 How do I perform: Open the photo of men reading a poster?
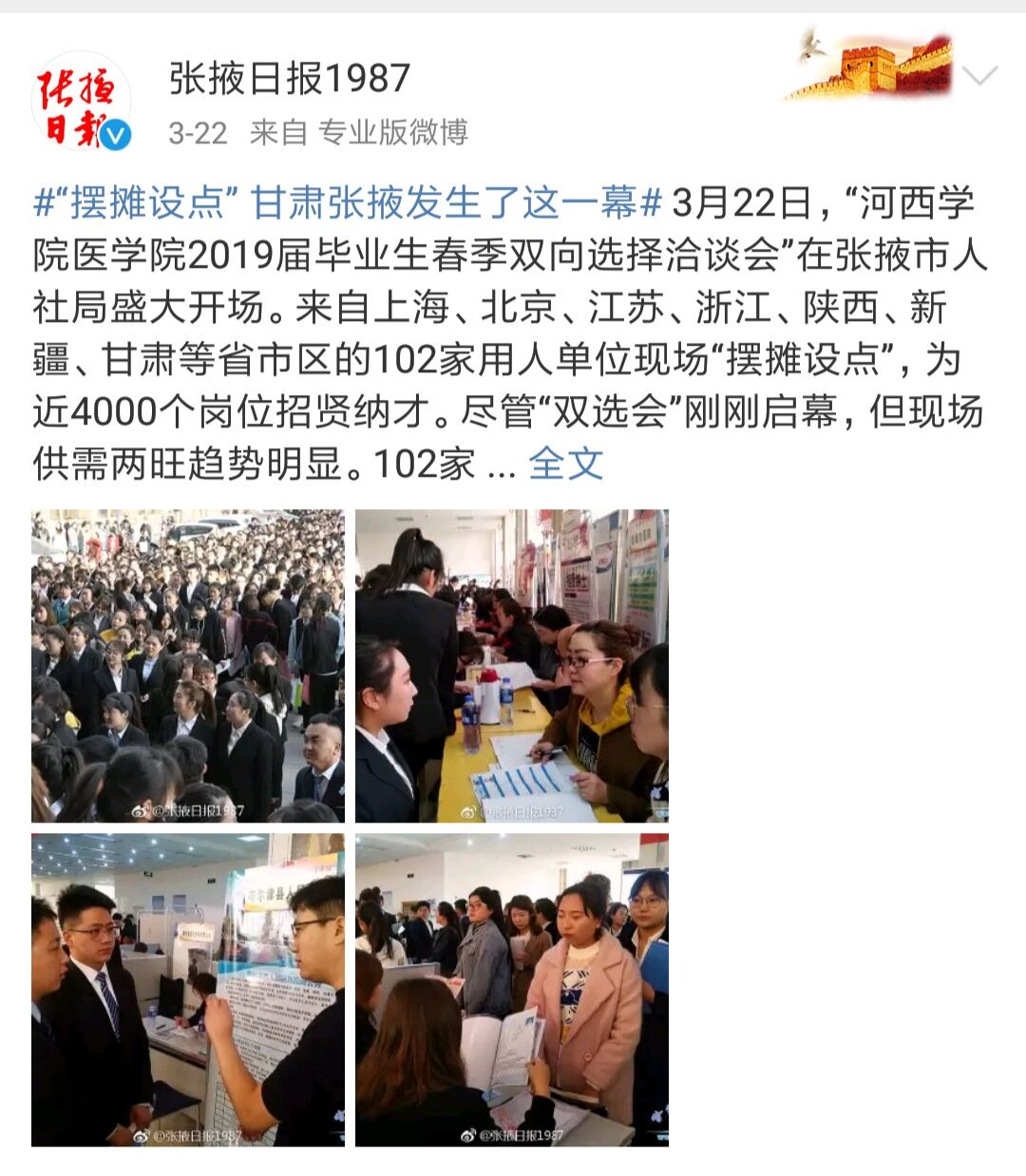pyautogui.click(x=188, y=990)
